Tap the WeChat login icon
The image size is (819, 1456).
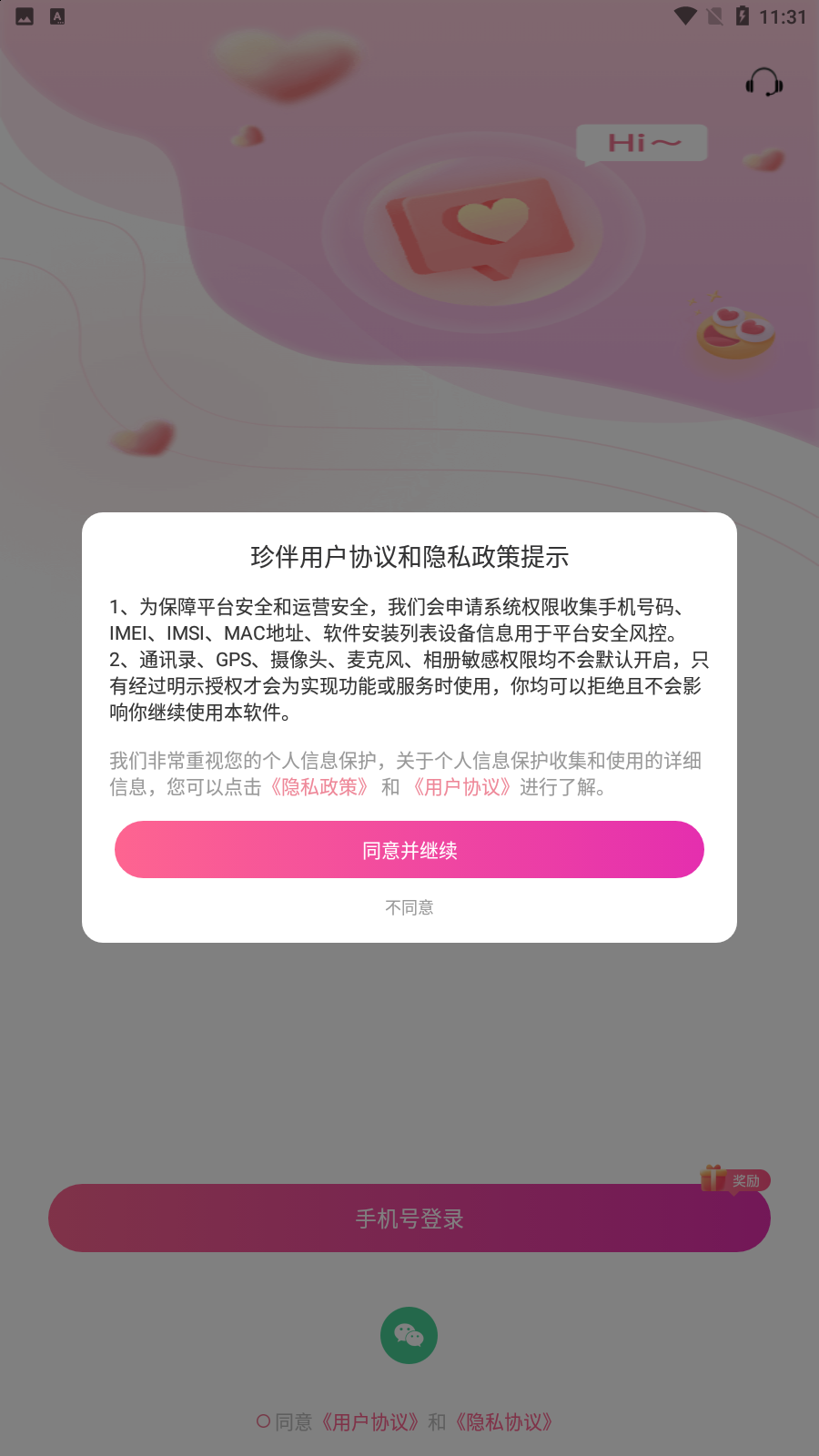pos(409,1335)
